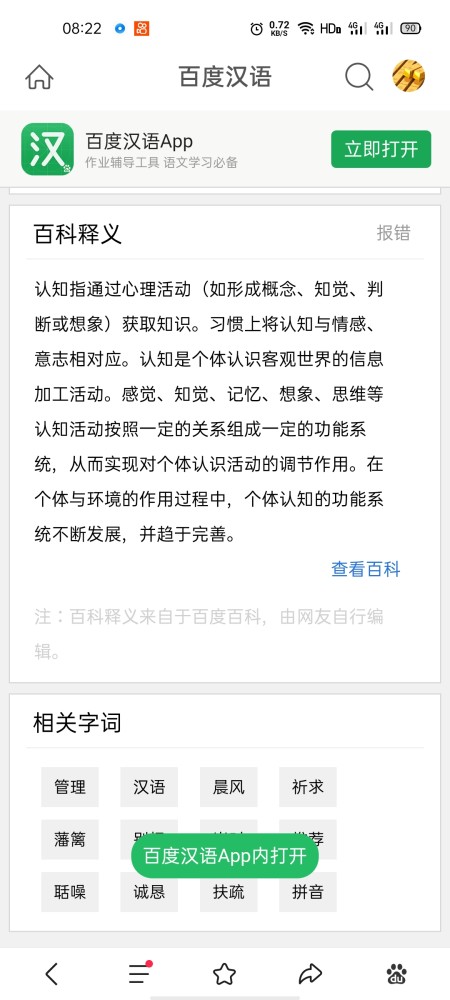Screen dimensions: 450x1000
Task: Report an error via 报错
Action: point(393,233)
